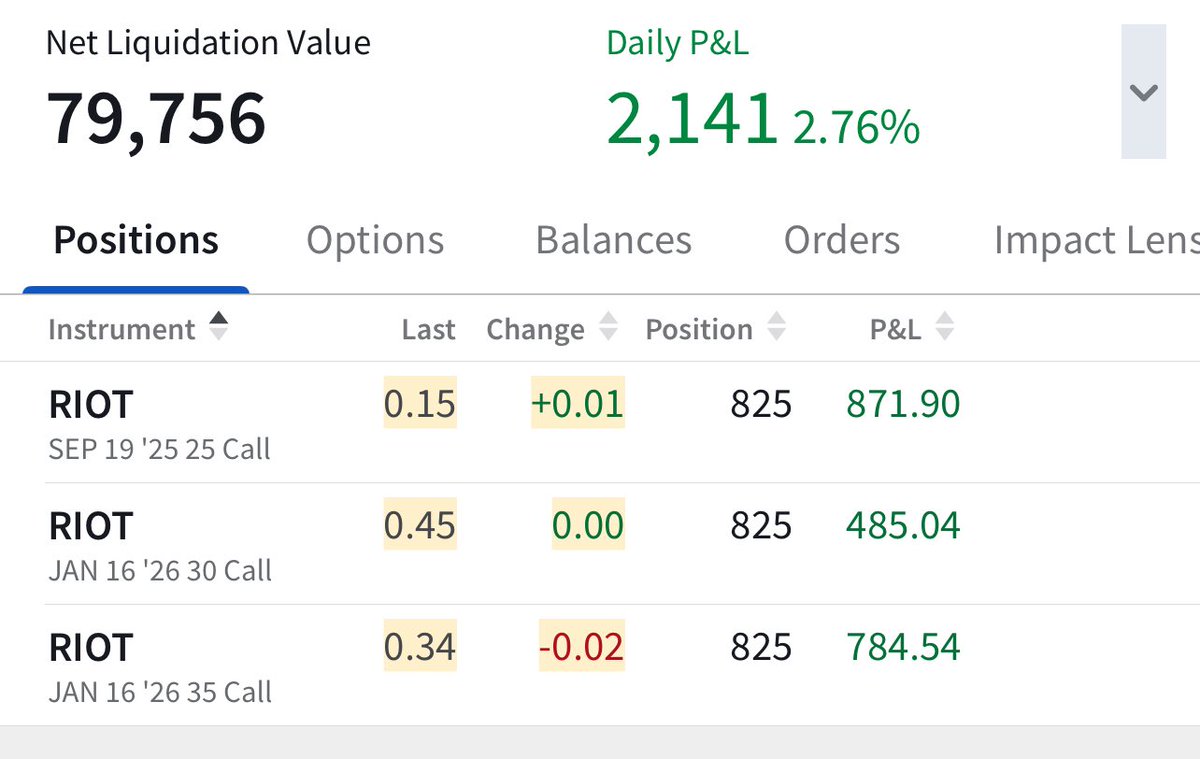Open the Impact Lens tab
Viewport: 1200px width, 759px height.
pos(1095,241)
